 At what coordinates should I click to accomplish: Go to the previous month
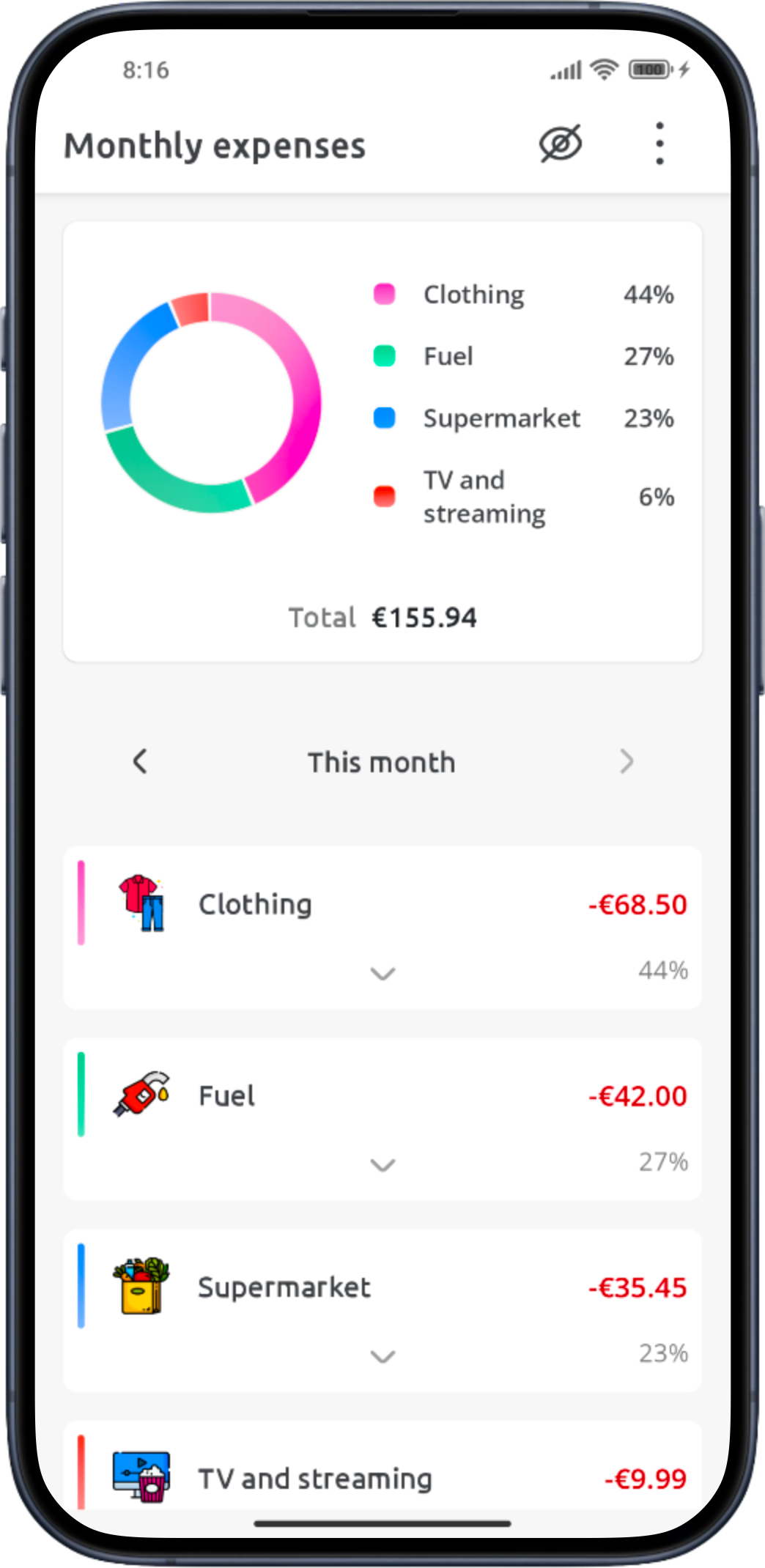click(140, 761)
